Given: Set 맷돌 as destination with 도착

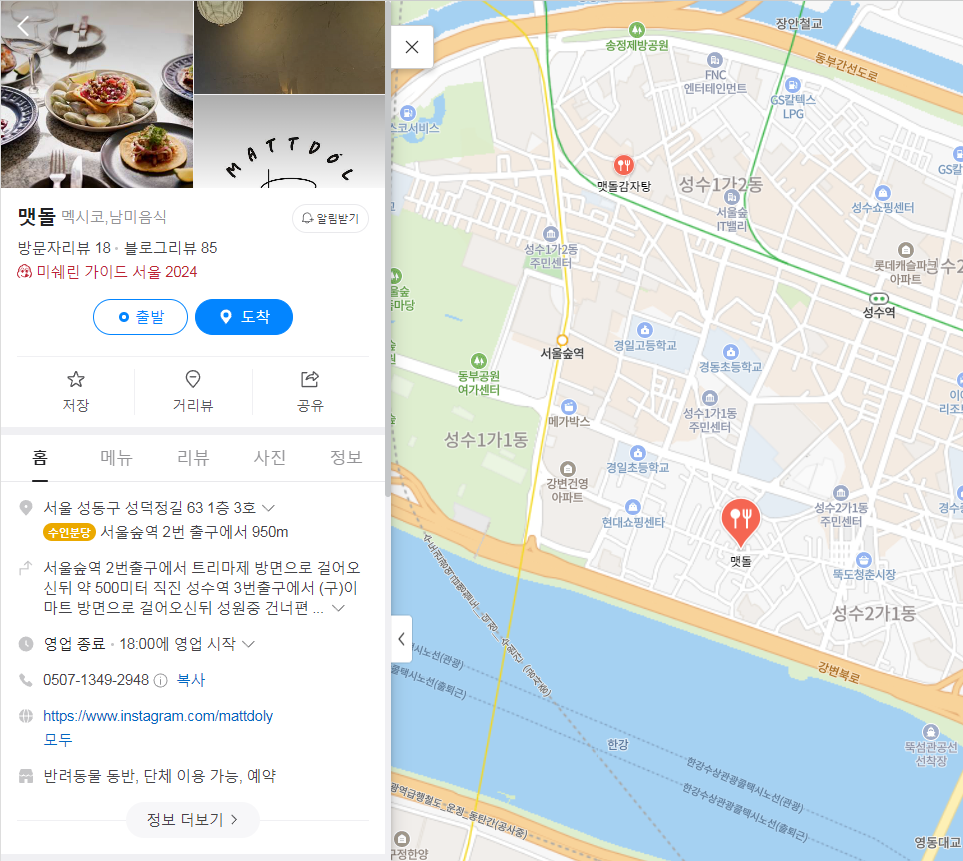Looking at the screenshot, I should (x=244, y=317).
